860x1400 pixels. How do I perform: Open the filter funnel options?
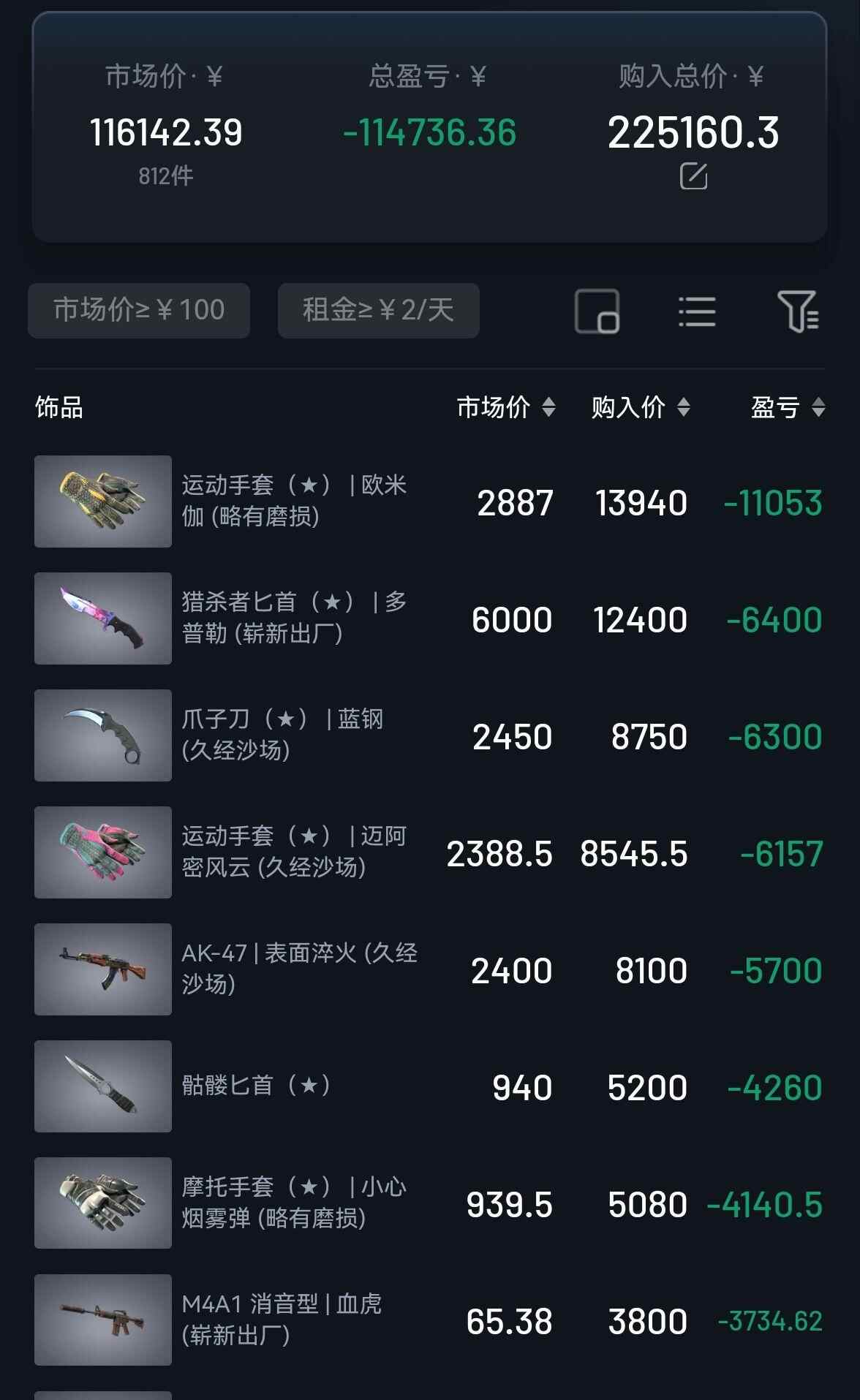pyautogui.click(x=797, y=312)
